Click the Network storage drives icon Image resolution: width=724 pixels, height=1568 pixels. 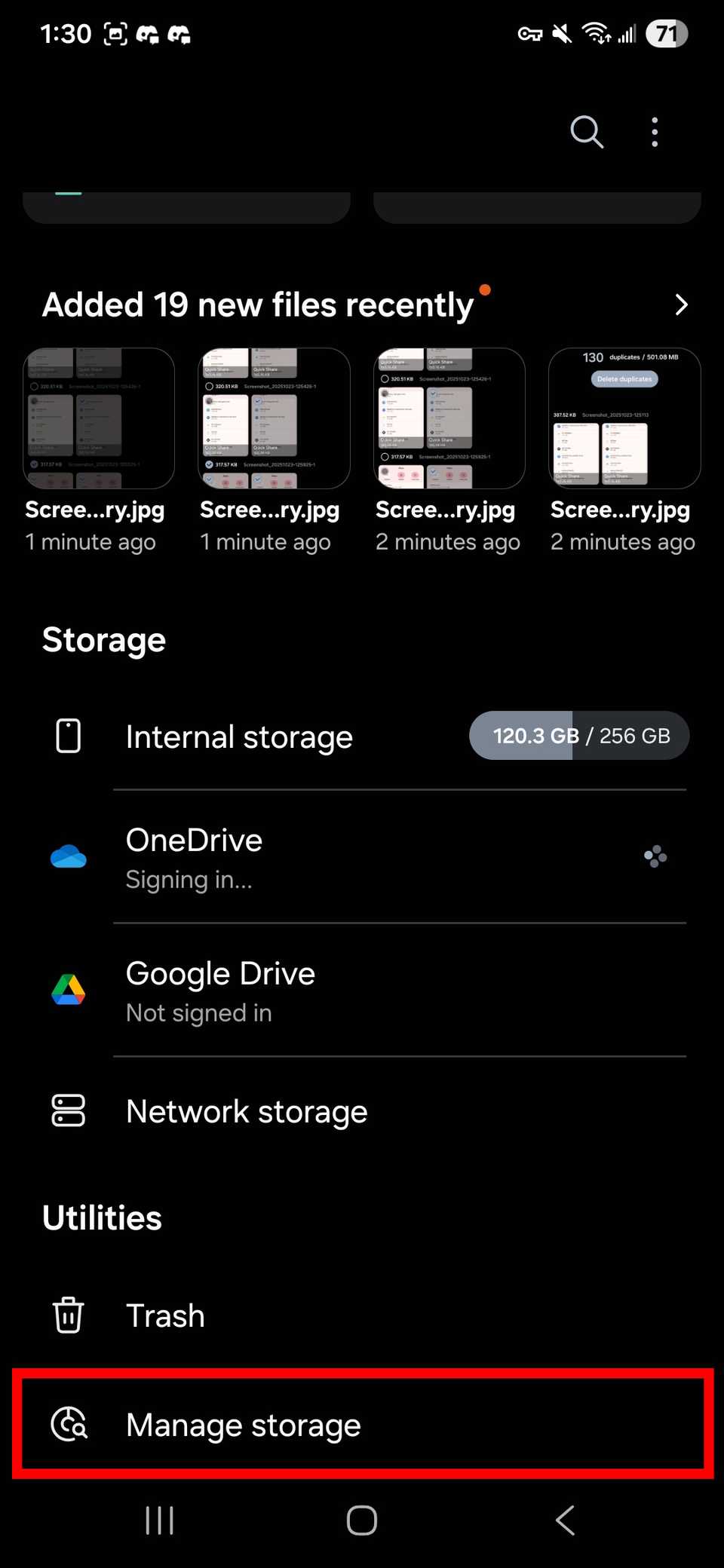(x=68, y=1110)
